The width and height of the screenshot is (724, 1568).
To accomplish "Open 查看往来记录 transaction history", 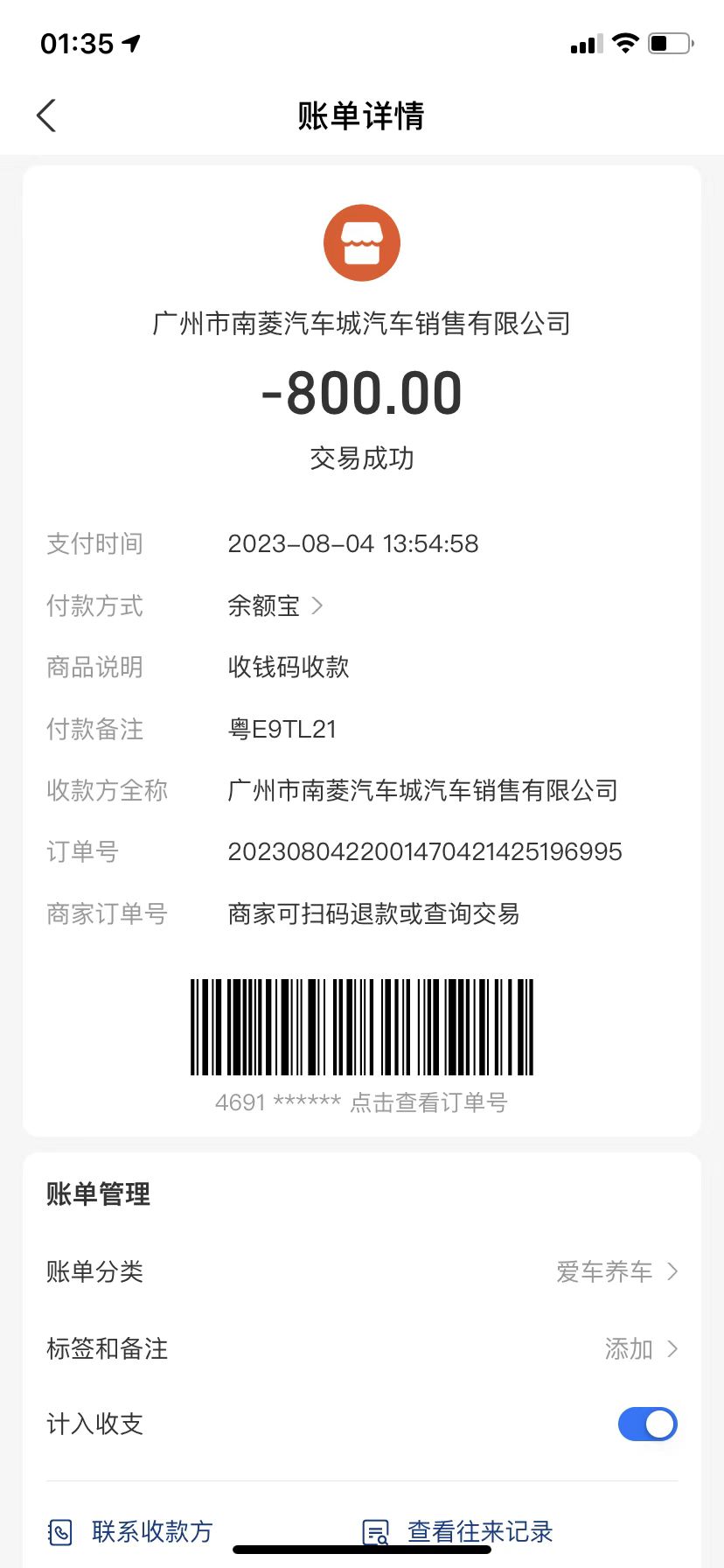I will 458,1531.
